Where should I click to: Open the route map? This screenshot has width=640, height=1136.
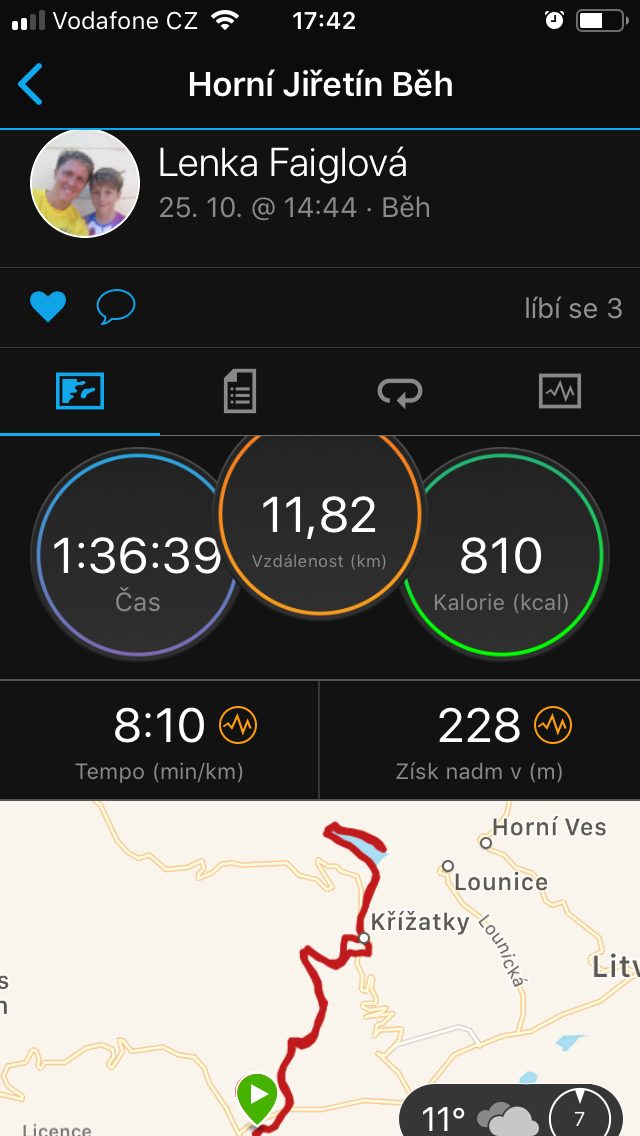320,968
